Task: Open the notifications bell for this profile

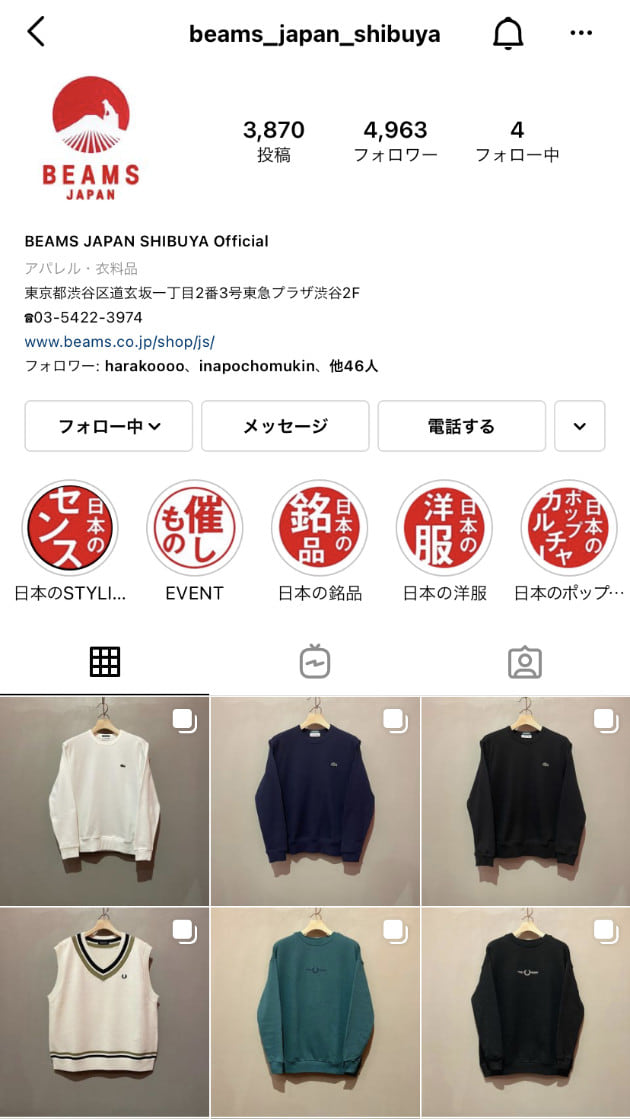Action: (508, 33)
